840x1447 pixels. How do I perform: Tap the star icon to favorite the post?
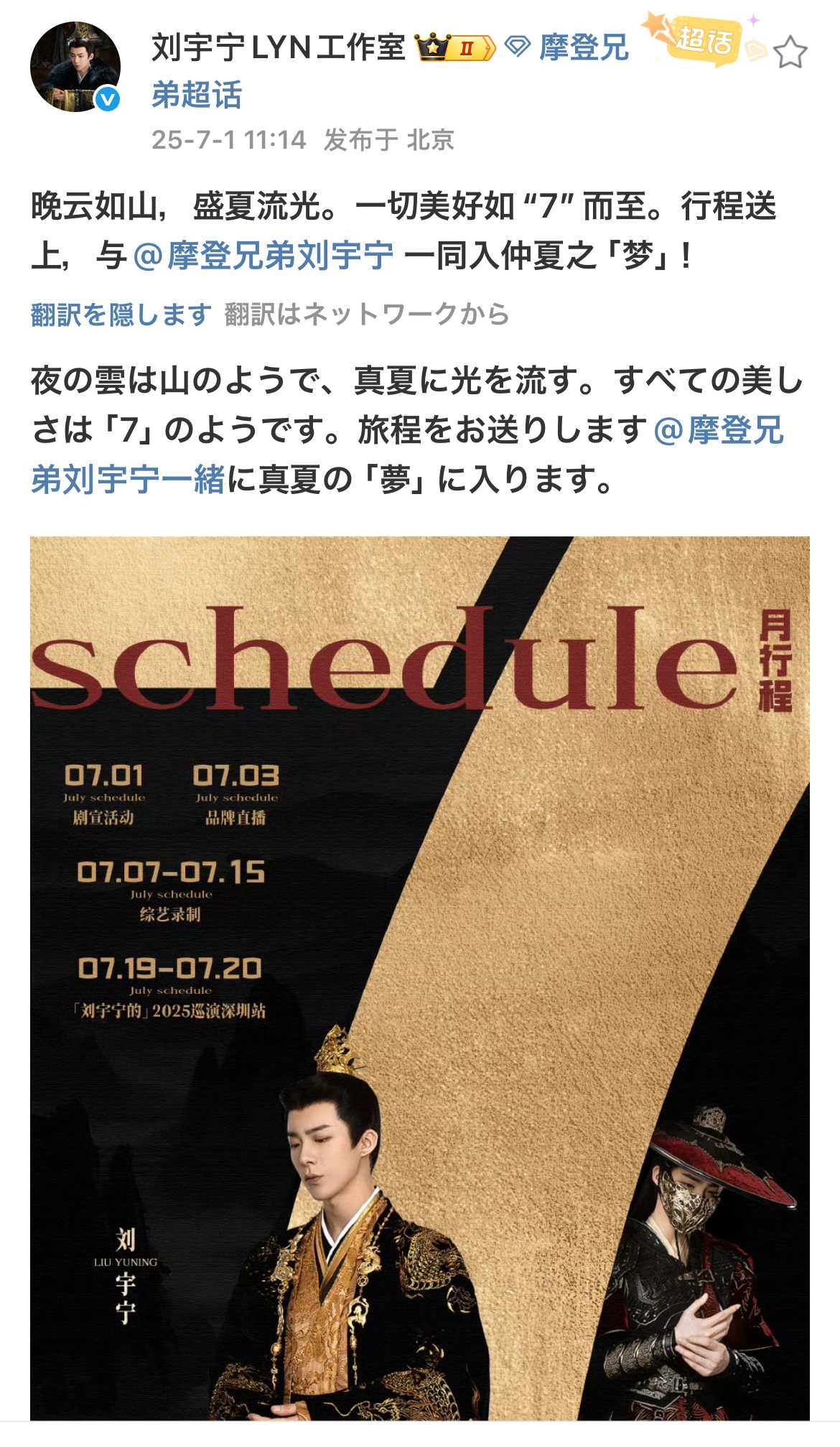tap(790, 52)
